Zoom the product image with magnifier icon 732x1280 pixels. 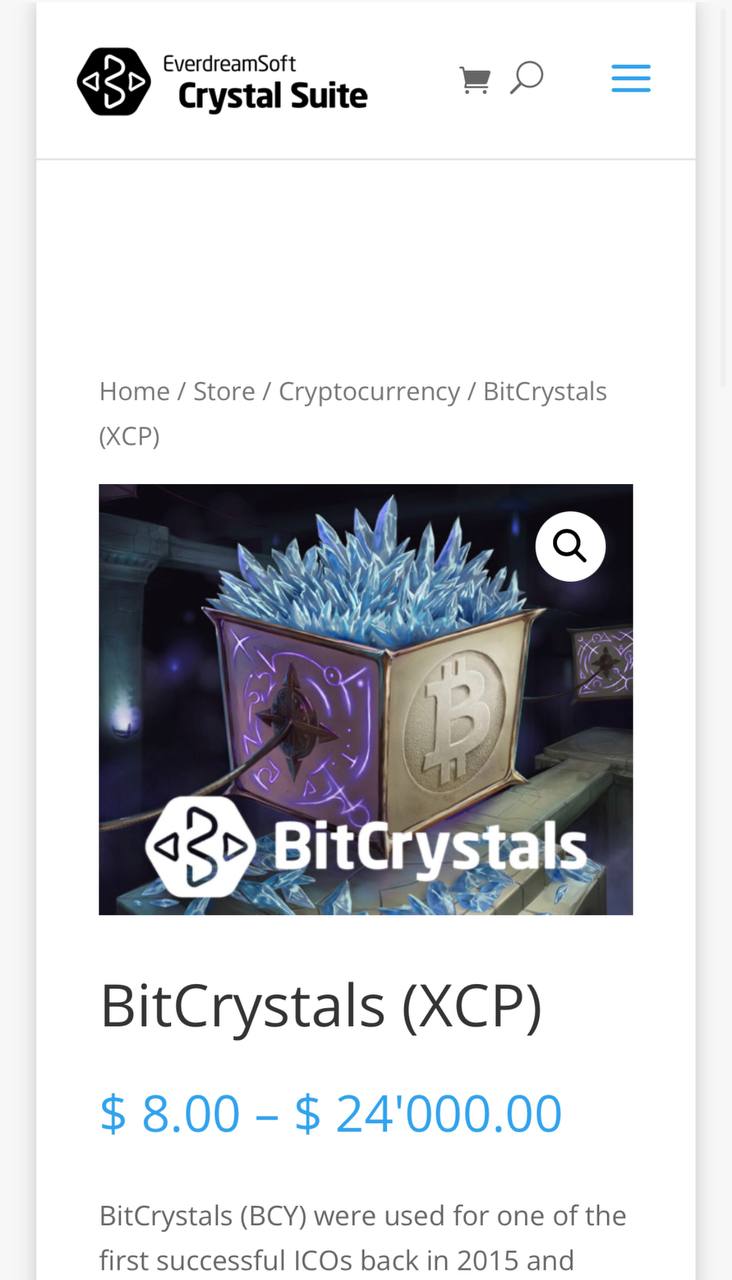[570, 546]
